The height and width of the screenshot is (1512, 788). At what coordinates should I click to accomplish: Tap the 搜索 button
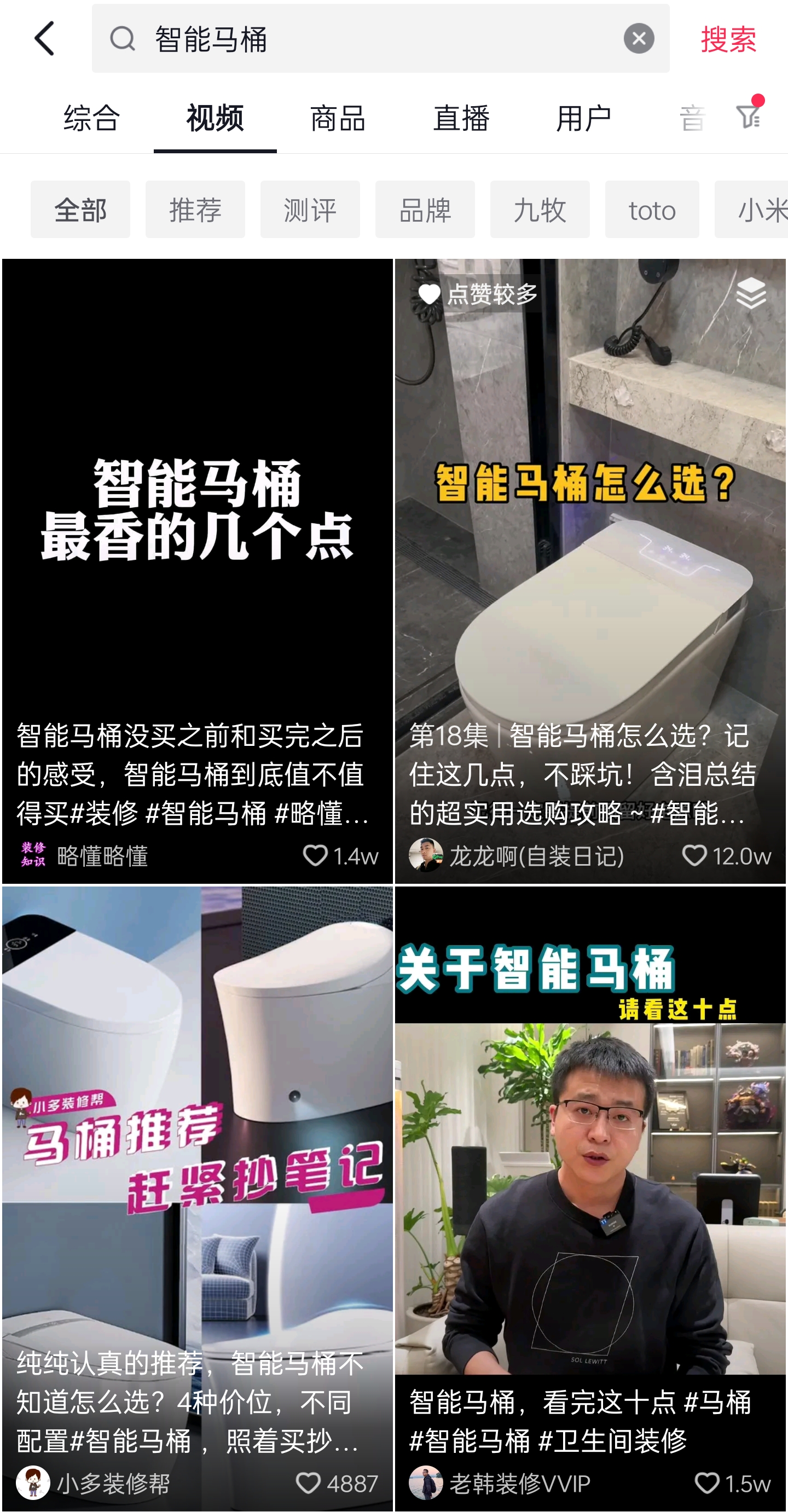click(x=728, y=39)
